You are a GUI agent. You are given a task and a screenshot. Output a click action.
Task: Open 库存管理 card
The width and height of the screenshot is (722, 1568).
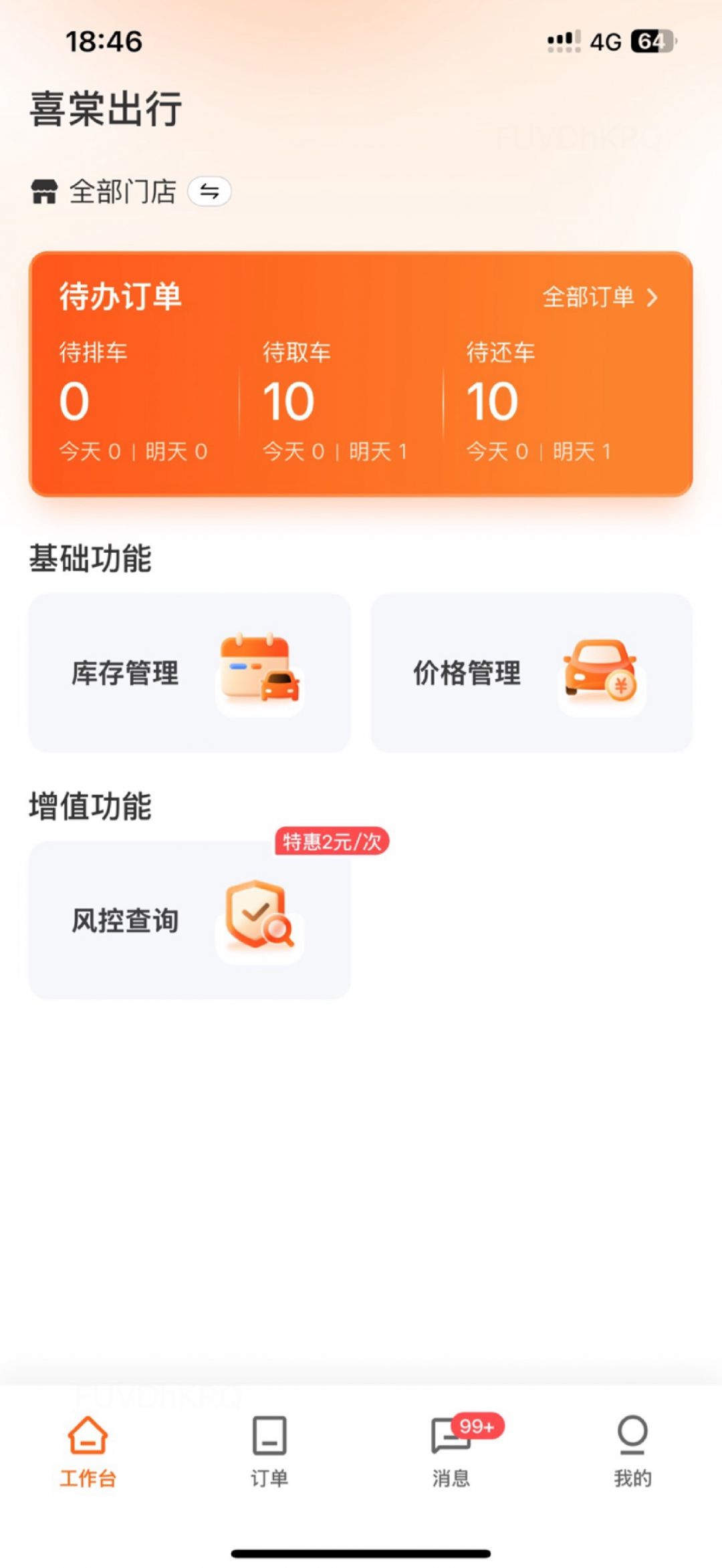(189, 673)
